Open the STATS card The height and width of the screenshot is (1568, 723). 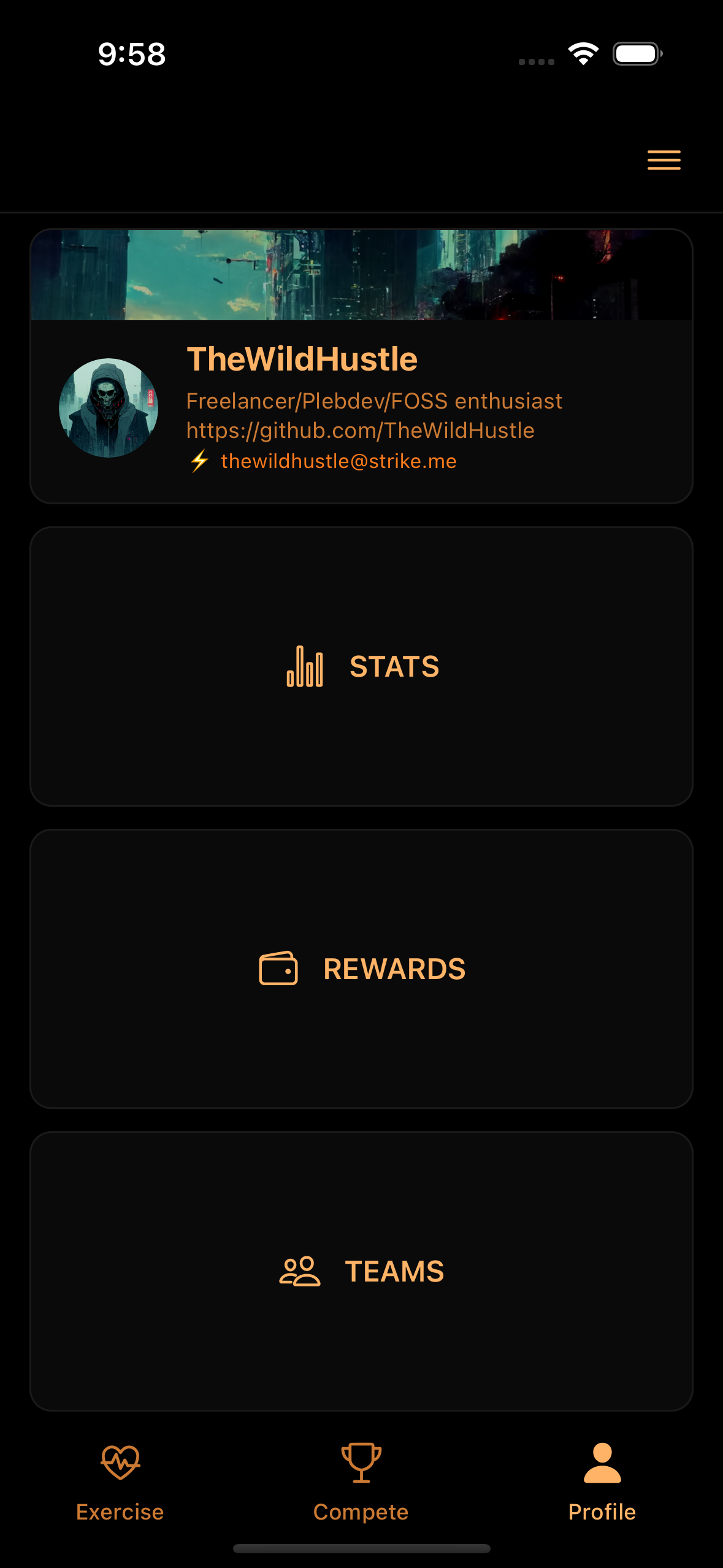(362, 666)
